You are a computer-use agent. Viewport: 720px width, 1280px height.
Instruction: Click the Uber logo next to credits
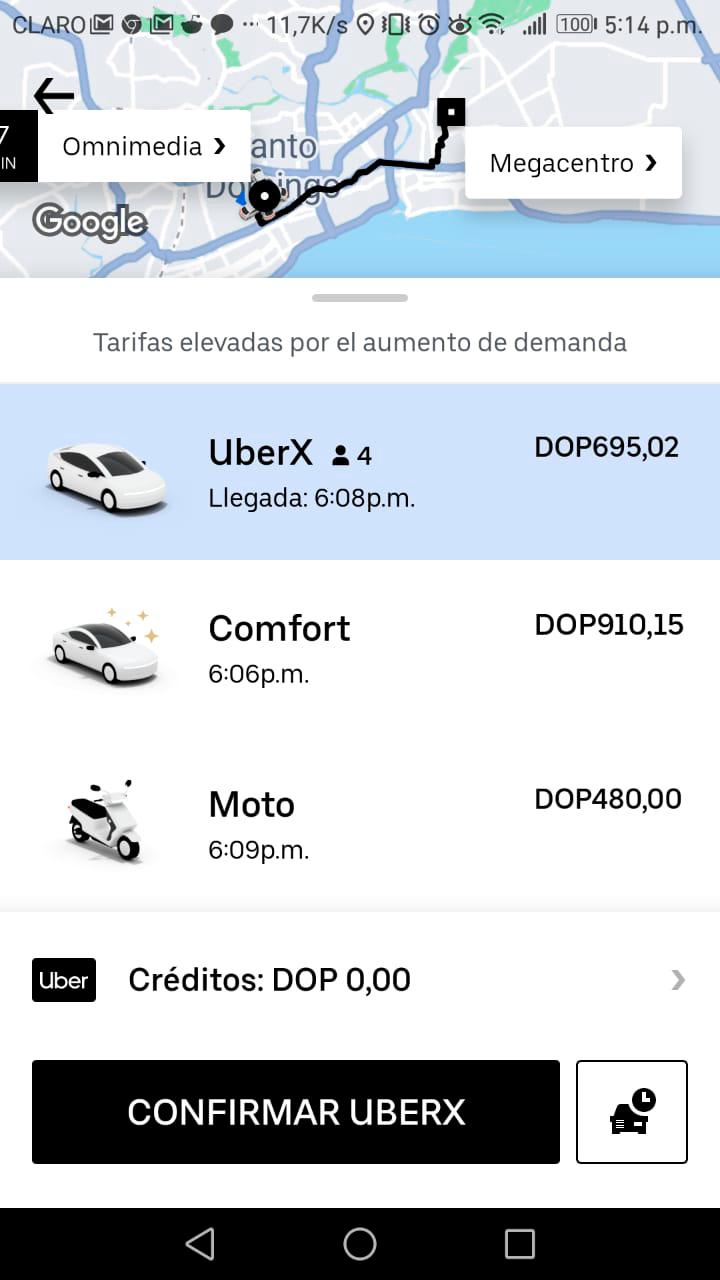point(63,980)
